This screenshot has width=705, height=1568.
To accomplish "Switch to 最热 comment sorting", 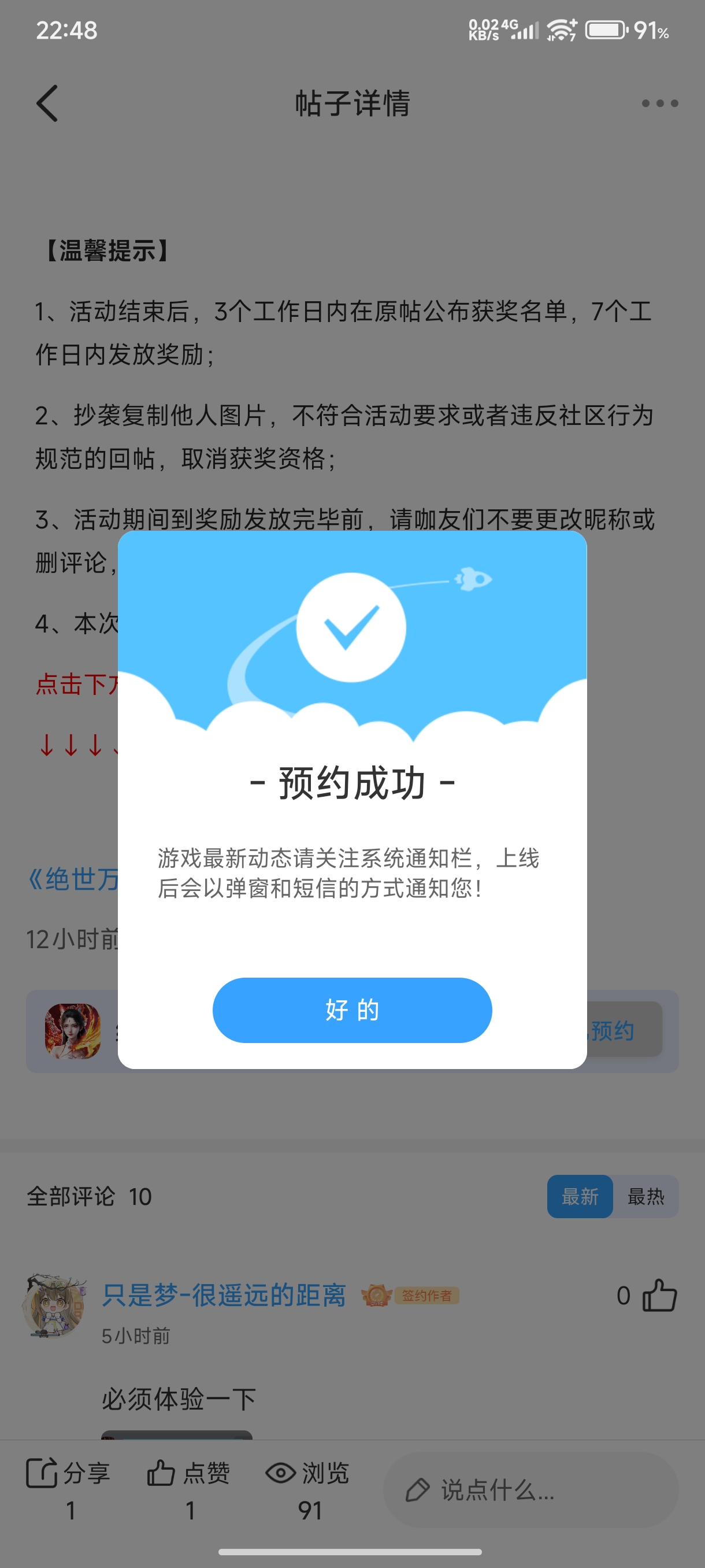I will [x=645, y=1196].
